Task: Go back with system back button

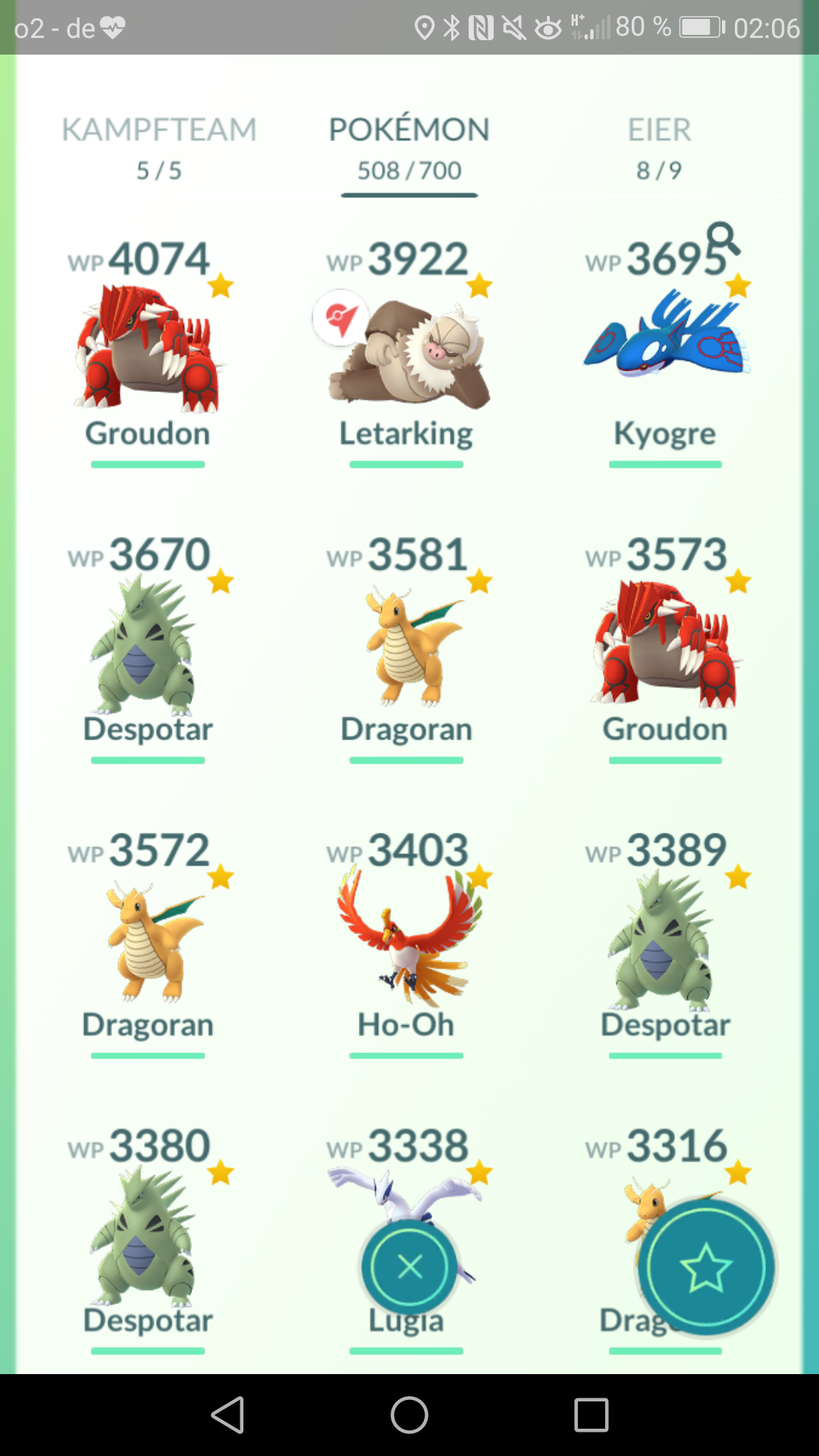Action: pyautogui.click(x=227, y=1415)
